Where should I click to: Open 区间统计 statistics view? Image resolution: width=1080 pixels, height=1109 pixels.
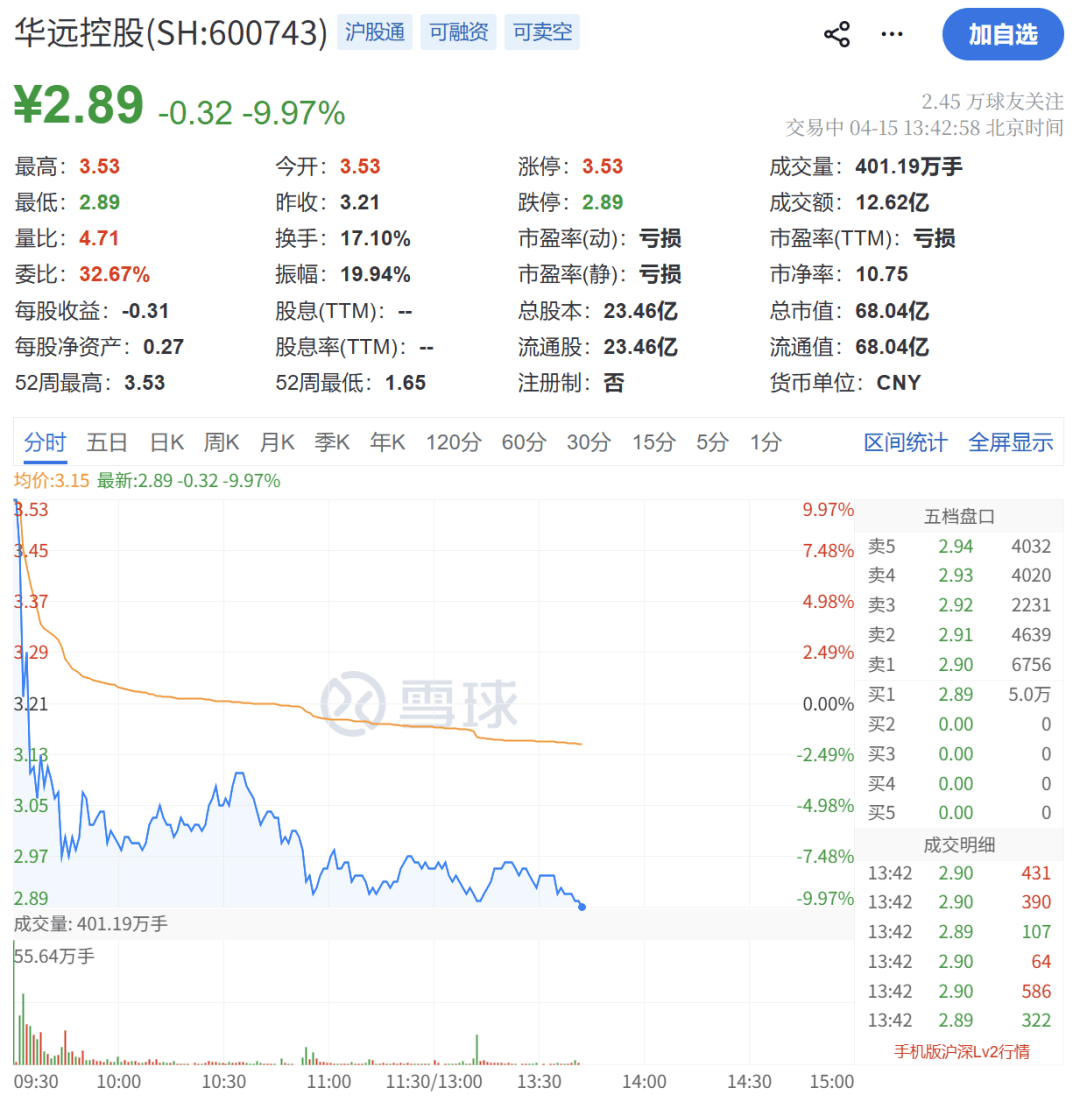tap(904, 442)
